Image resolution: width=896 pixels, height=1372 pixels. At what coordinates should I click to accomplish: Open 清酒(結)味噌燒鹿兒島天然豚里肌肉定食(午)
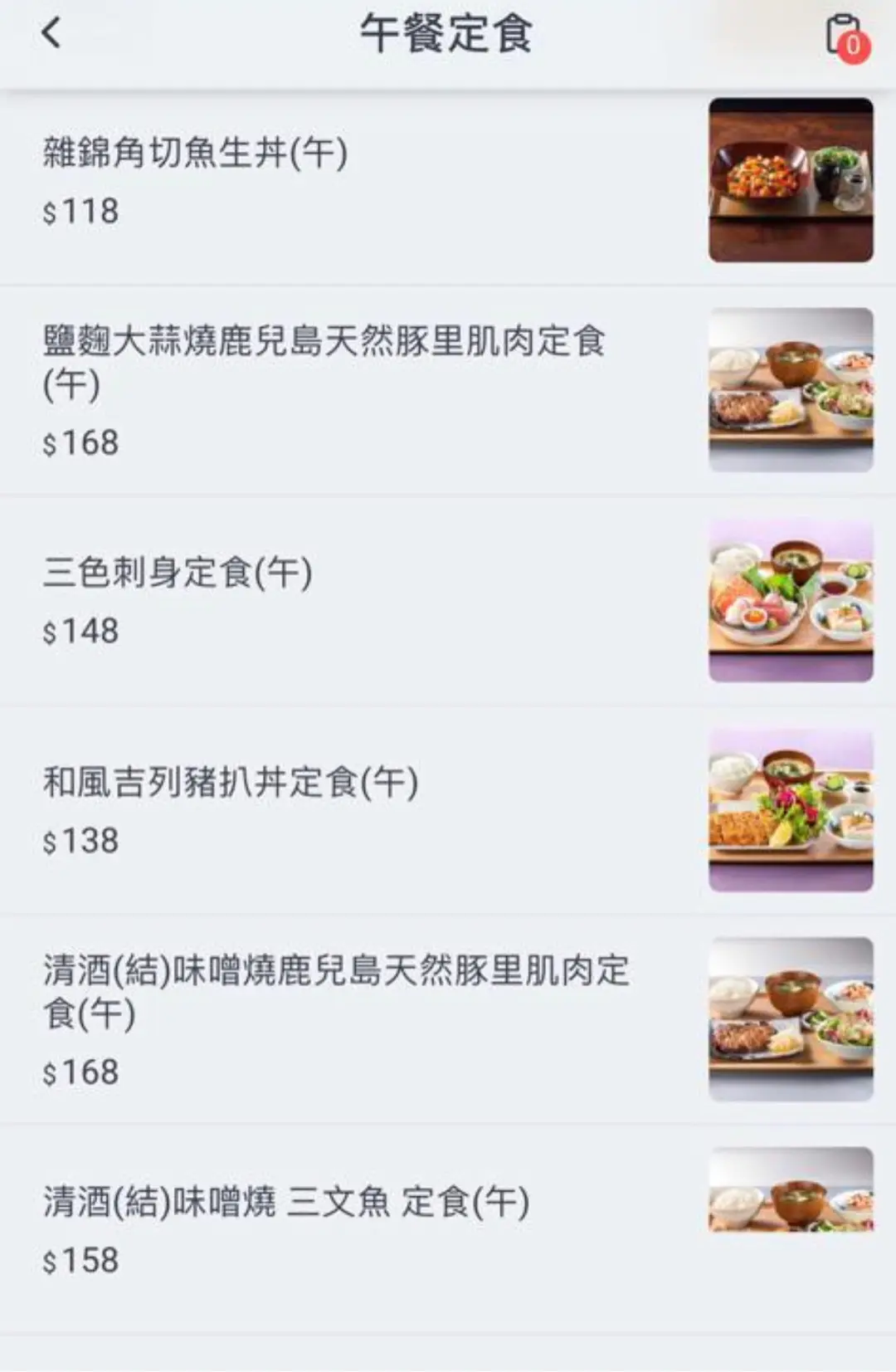(336, 991)
